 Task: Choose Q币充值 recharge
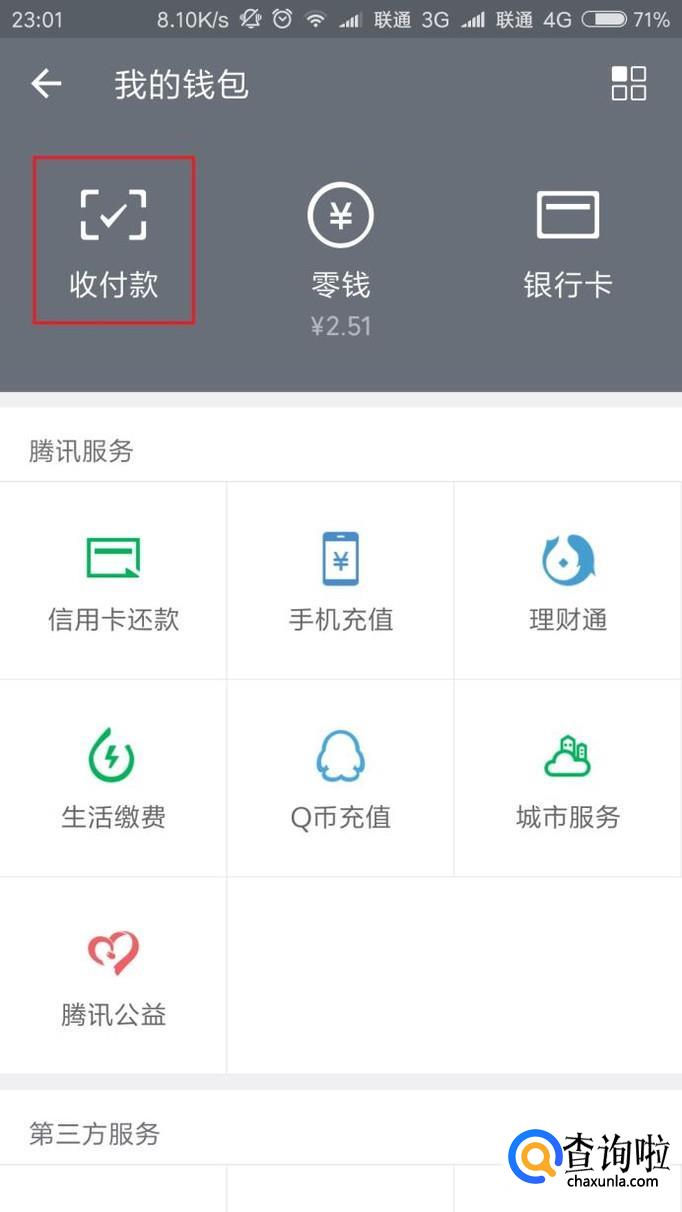click(x=340, y=779)
